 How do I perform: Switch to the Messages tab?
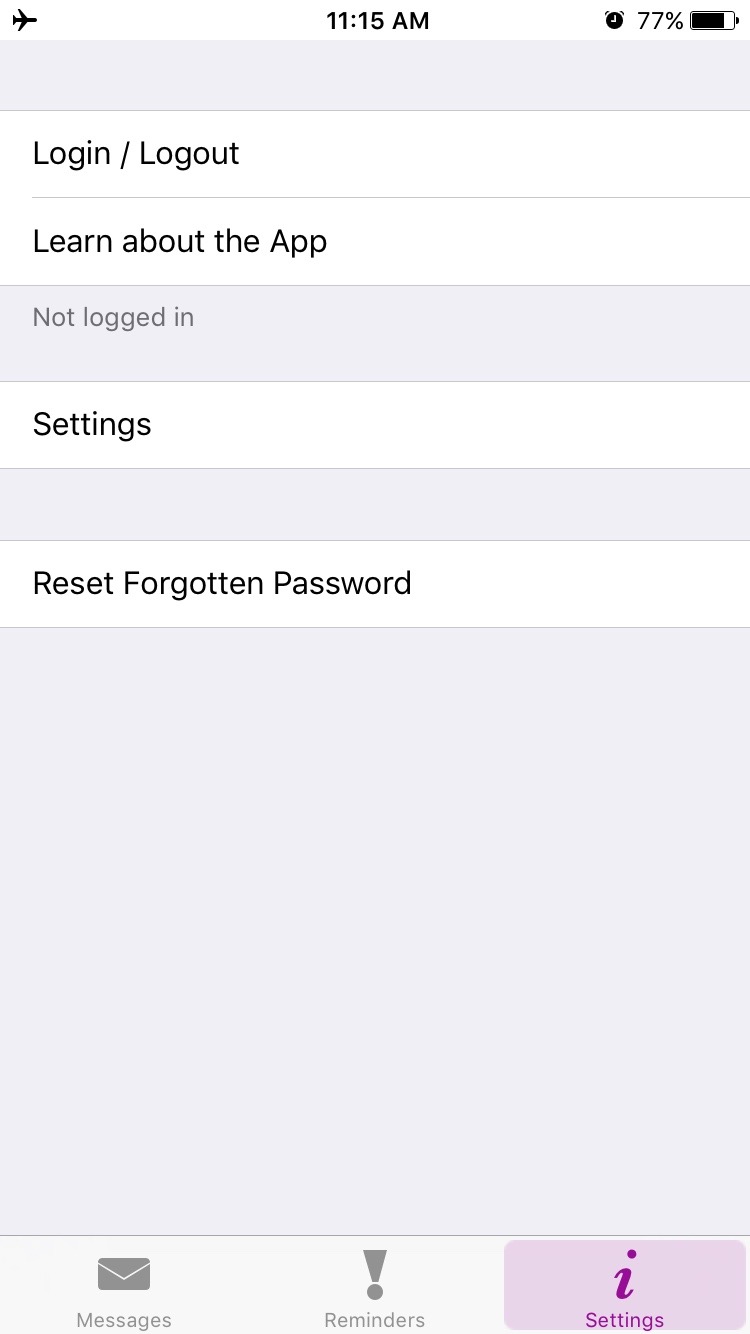point(124,1288)
